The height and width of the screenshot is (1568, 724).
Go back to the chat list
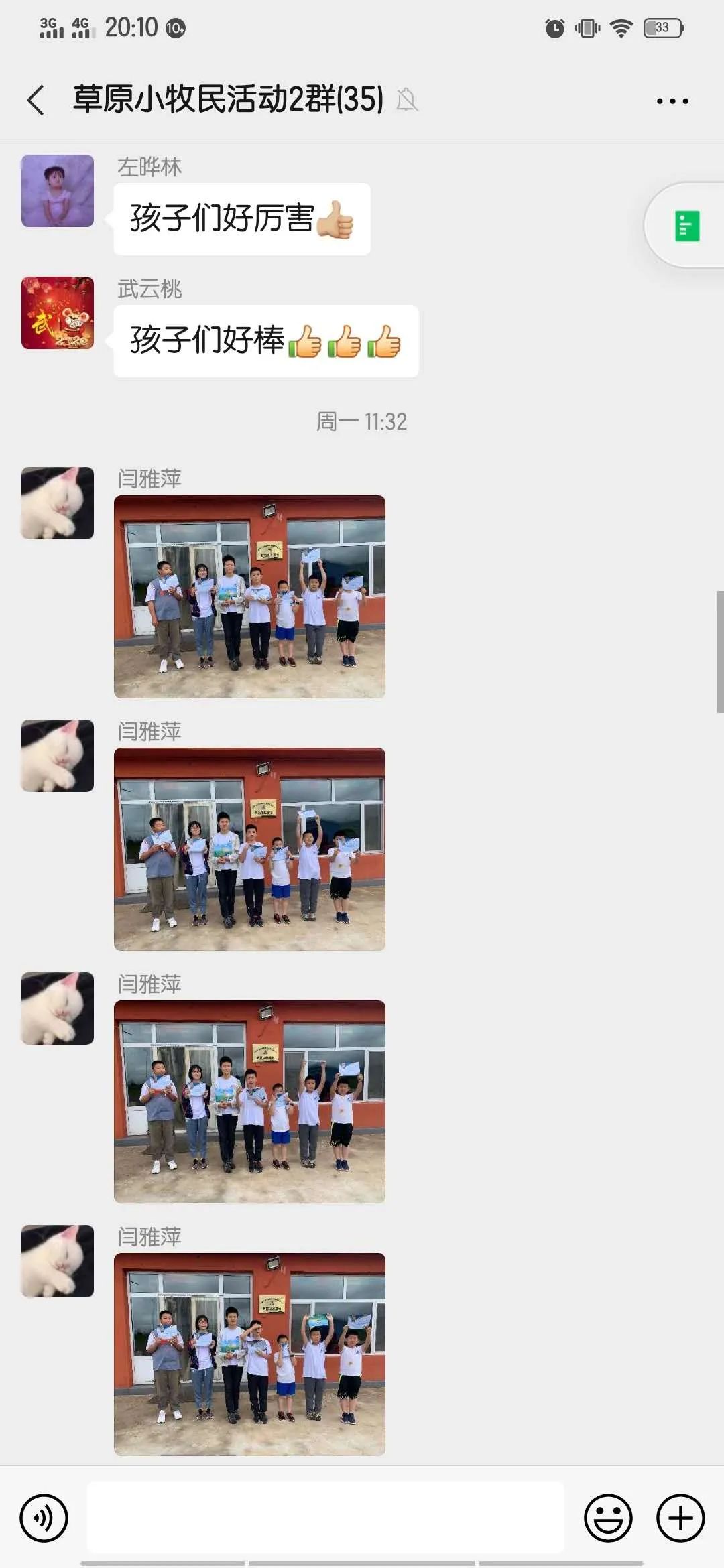tap(36, 101)
